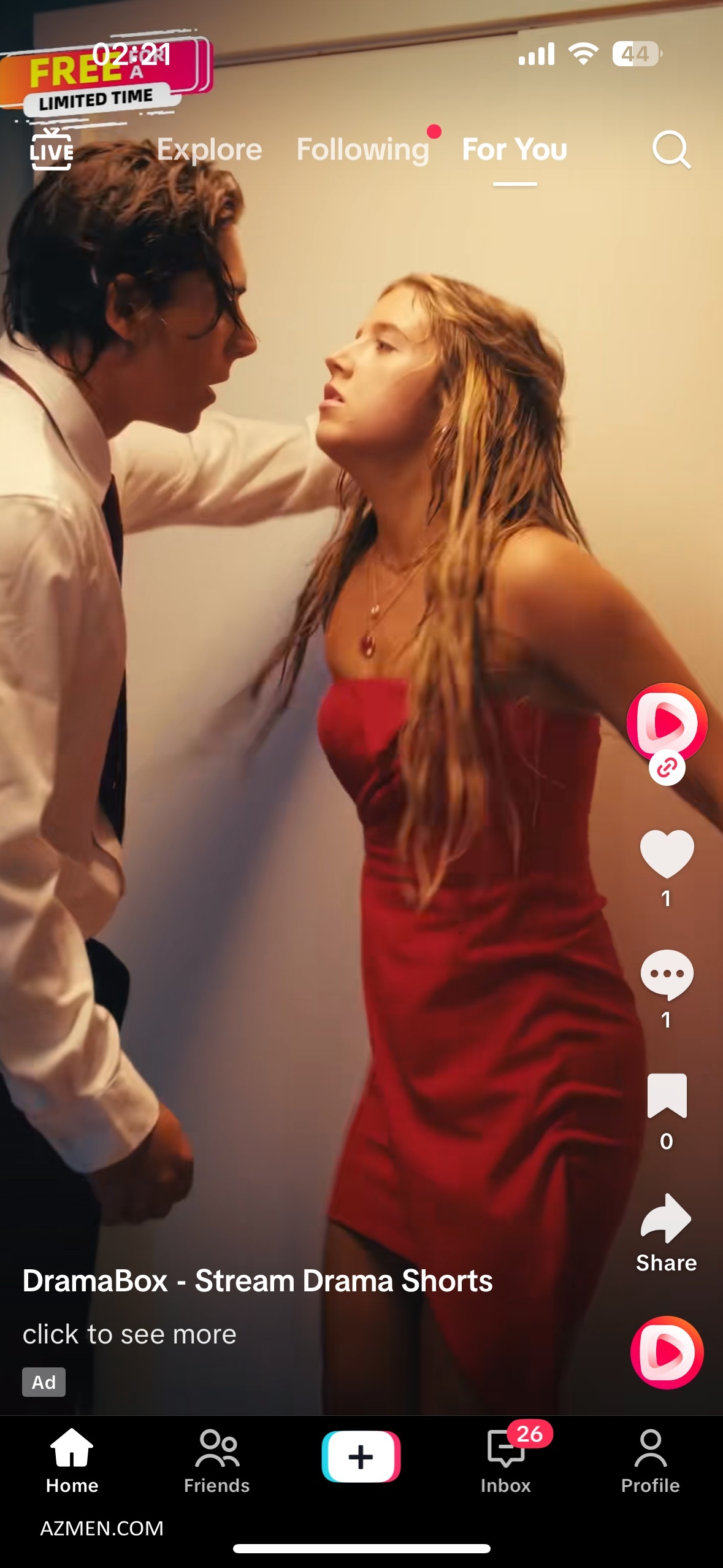Open the comments bubble
Viewport: 723px width, 1568px height.
pos(667,974)
